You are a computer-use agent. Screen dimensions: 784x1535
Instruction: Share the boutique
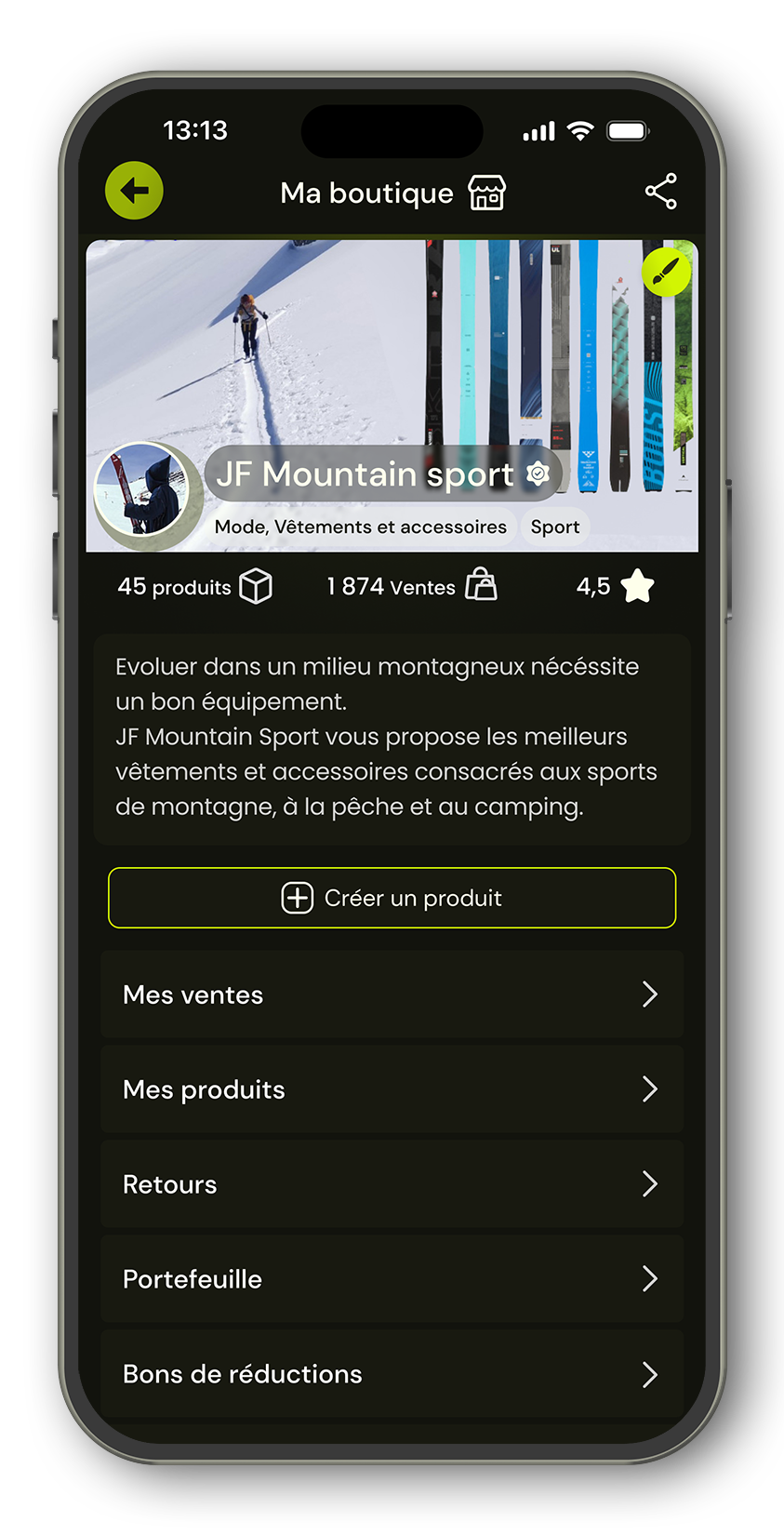[660, 191]
